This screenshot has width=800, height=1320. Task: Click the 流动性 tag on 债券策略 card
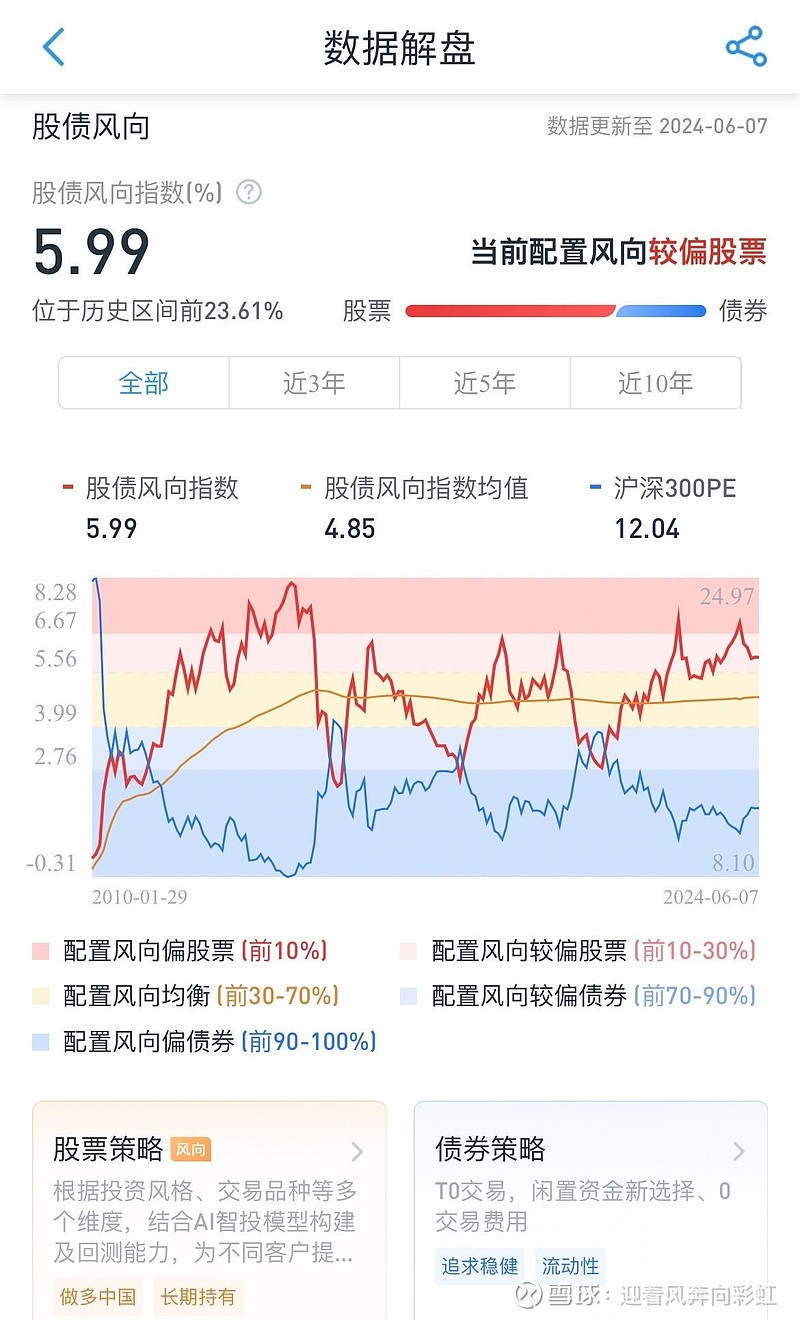[570, 1265]
